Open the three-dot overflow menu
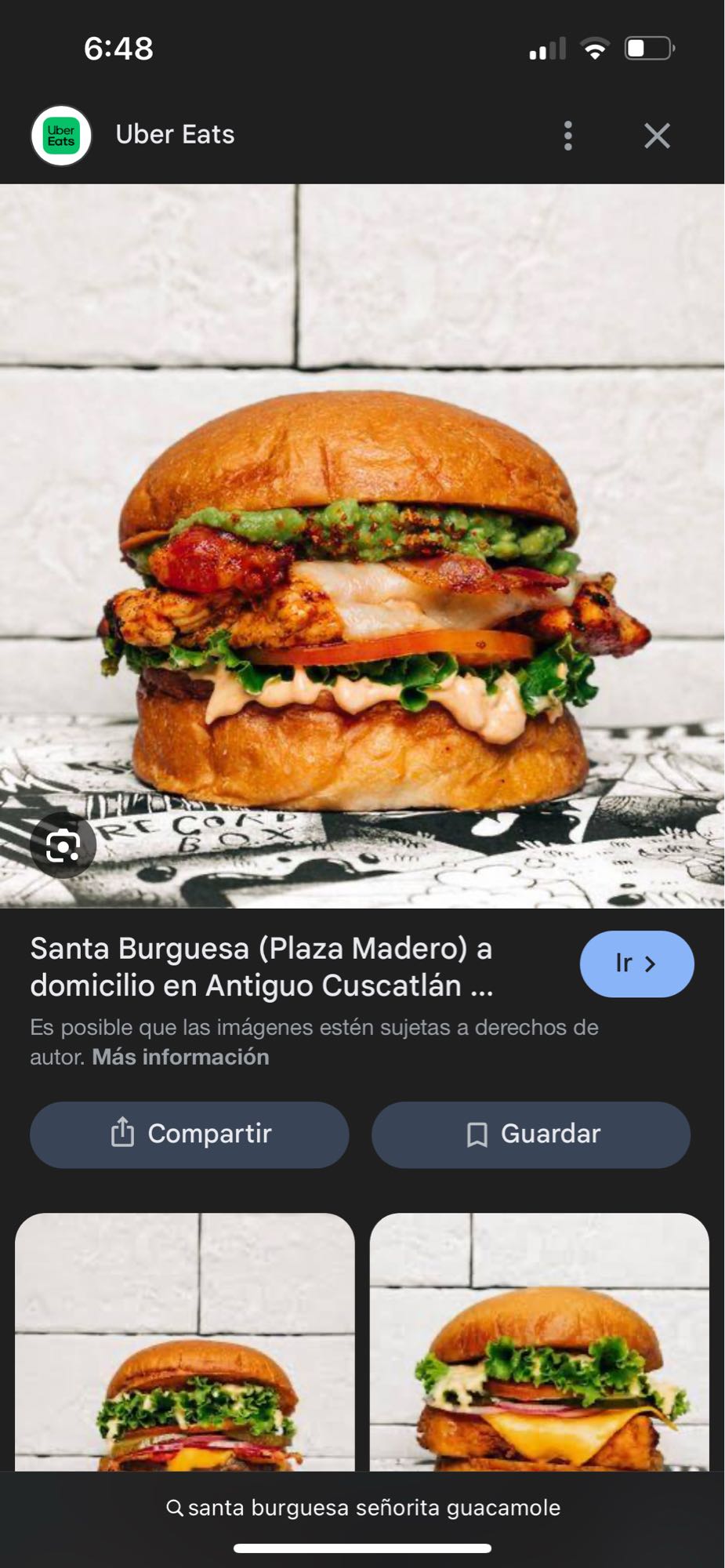The width and height of the screenshot is (725, 1568). click(567, 136)
